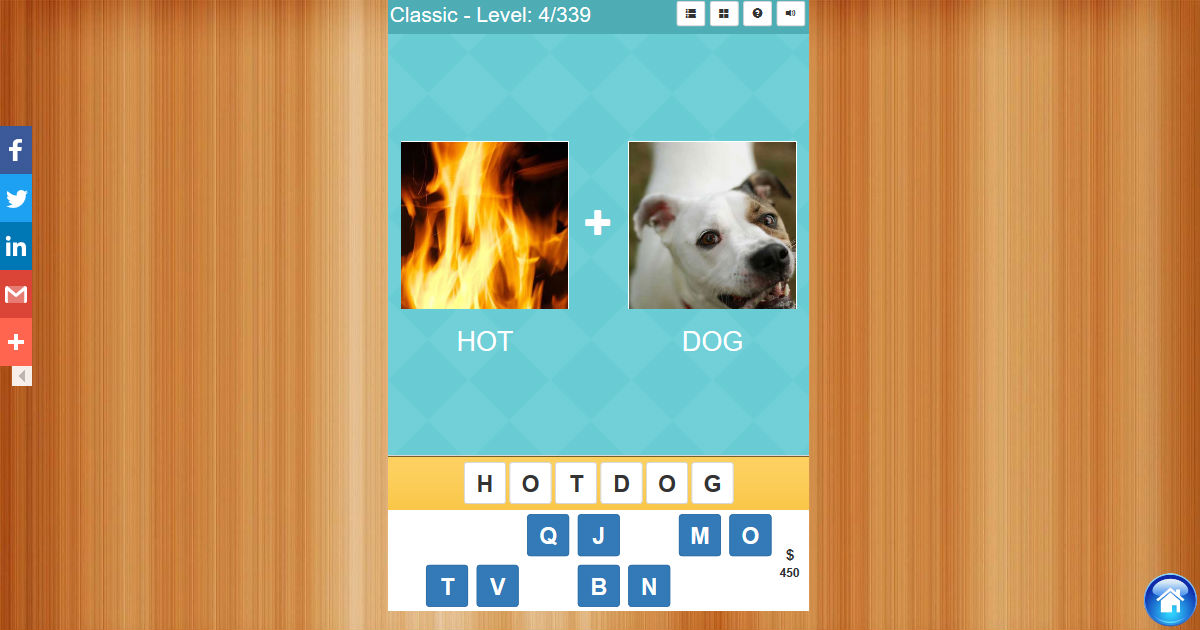The image size is (1200, 630).
Task: Open the list view icon in the header
Action: click(691, 14)
